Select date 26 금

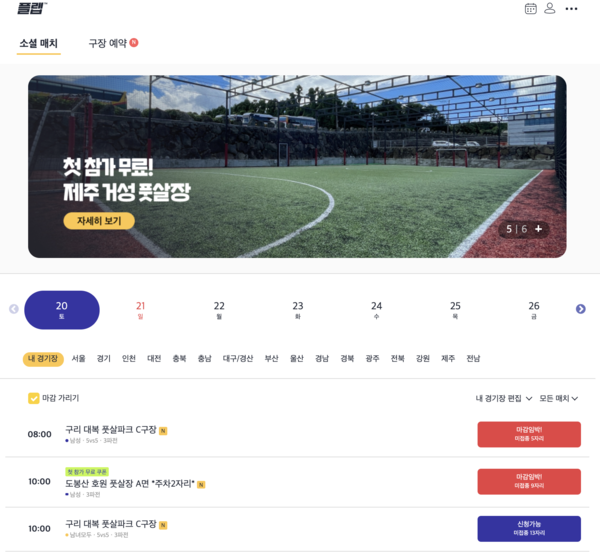click(x=533, y=310)
